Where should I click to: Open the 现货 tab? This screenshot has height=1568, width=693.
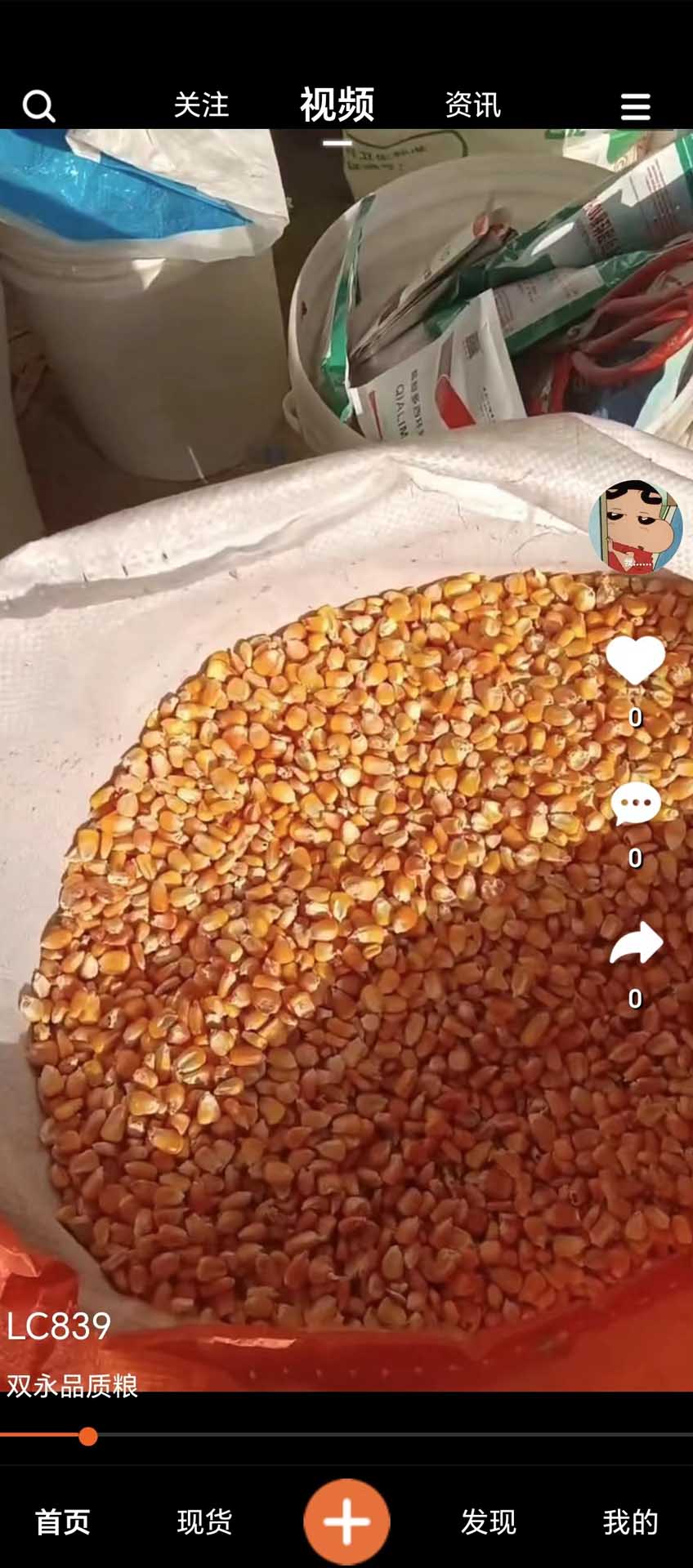(x=204, y=1522)
